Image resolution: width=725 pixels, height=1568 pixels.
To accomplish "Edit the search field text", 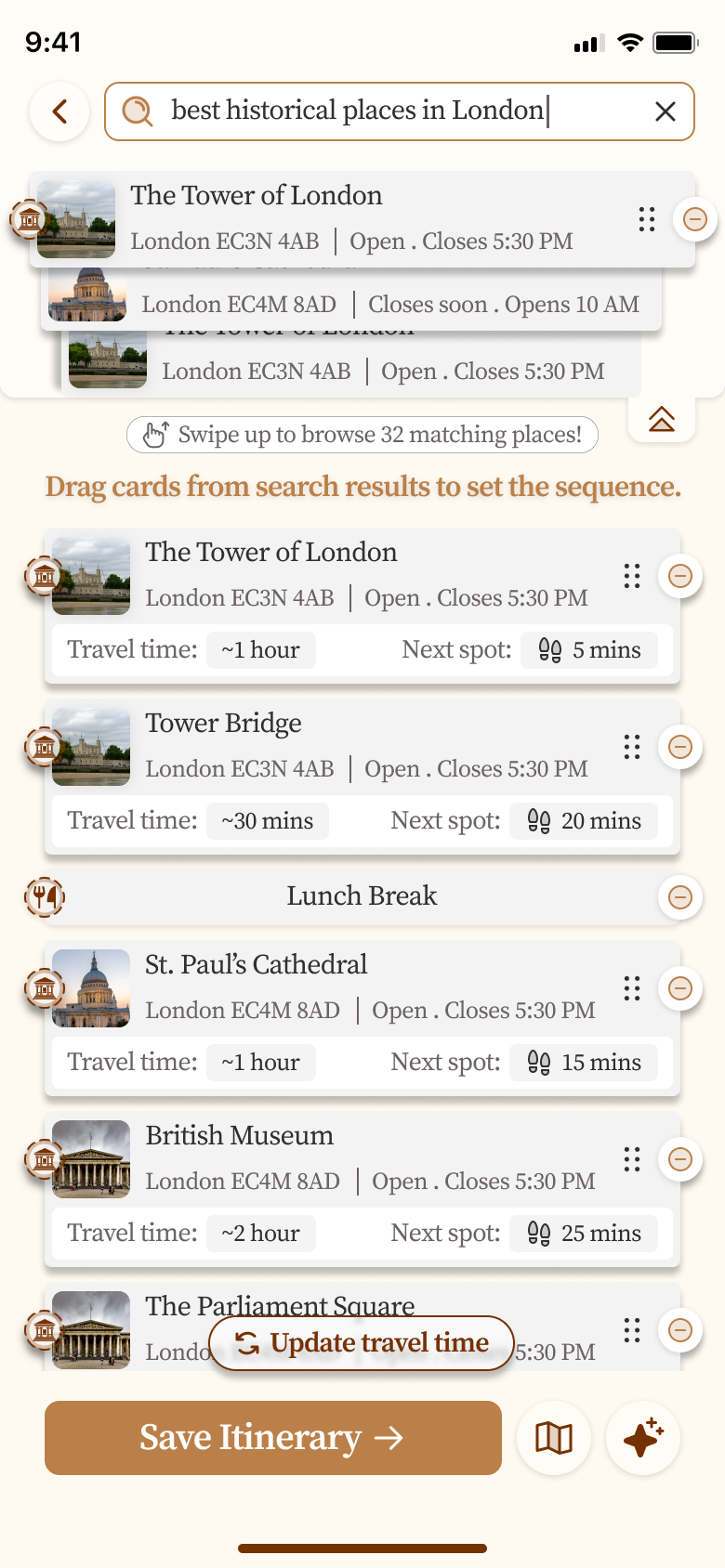I will (372, 111).
